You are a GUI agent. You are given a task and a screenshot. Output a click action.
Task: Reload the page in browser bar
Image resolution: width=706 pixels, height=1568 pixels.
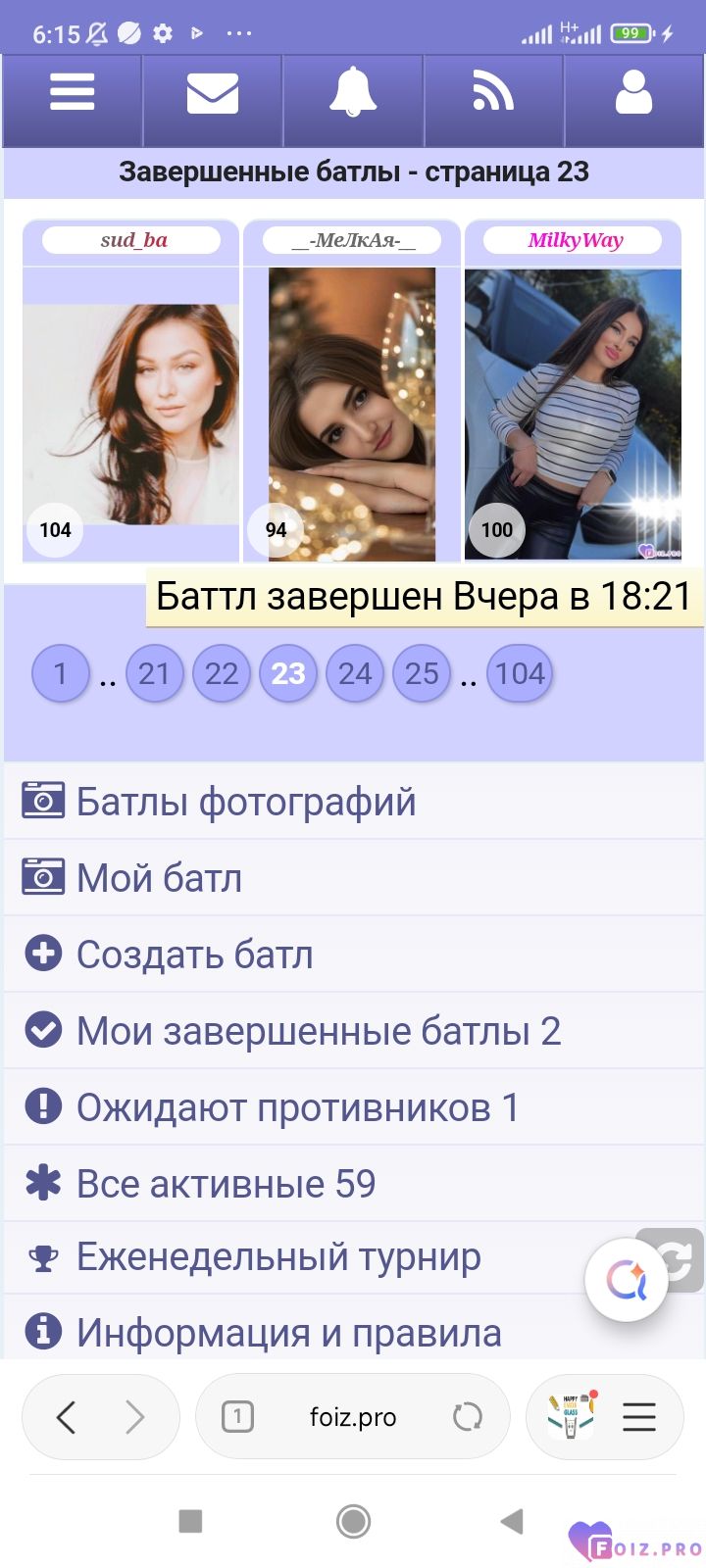[x=468, y=1417]
